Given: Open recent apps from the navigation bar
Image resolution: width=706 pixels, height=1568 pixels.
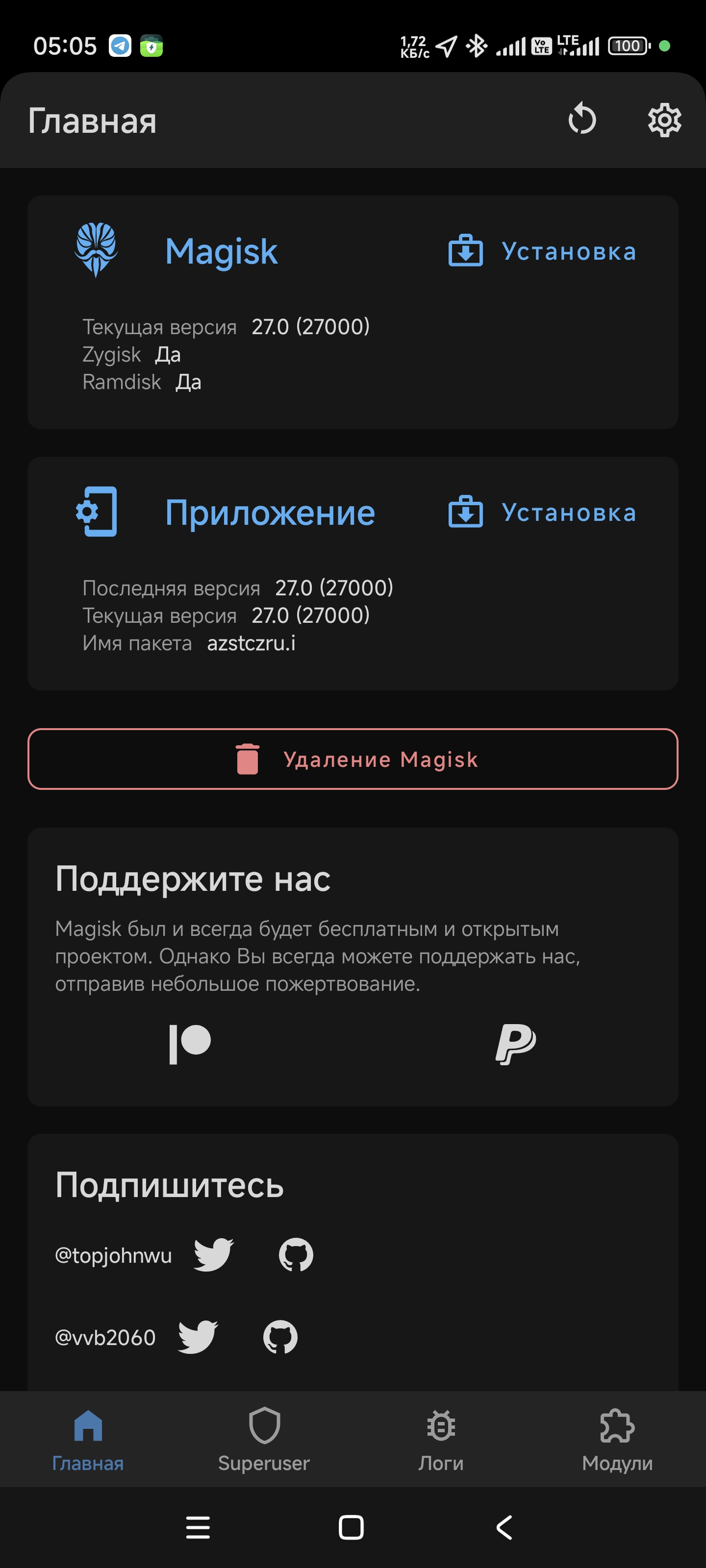Looking at the screenshot, I should (x=198, y=1527).
